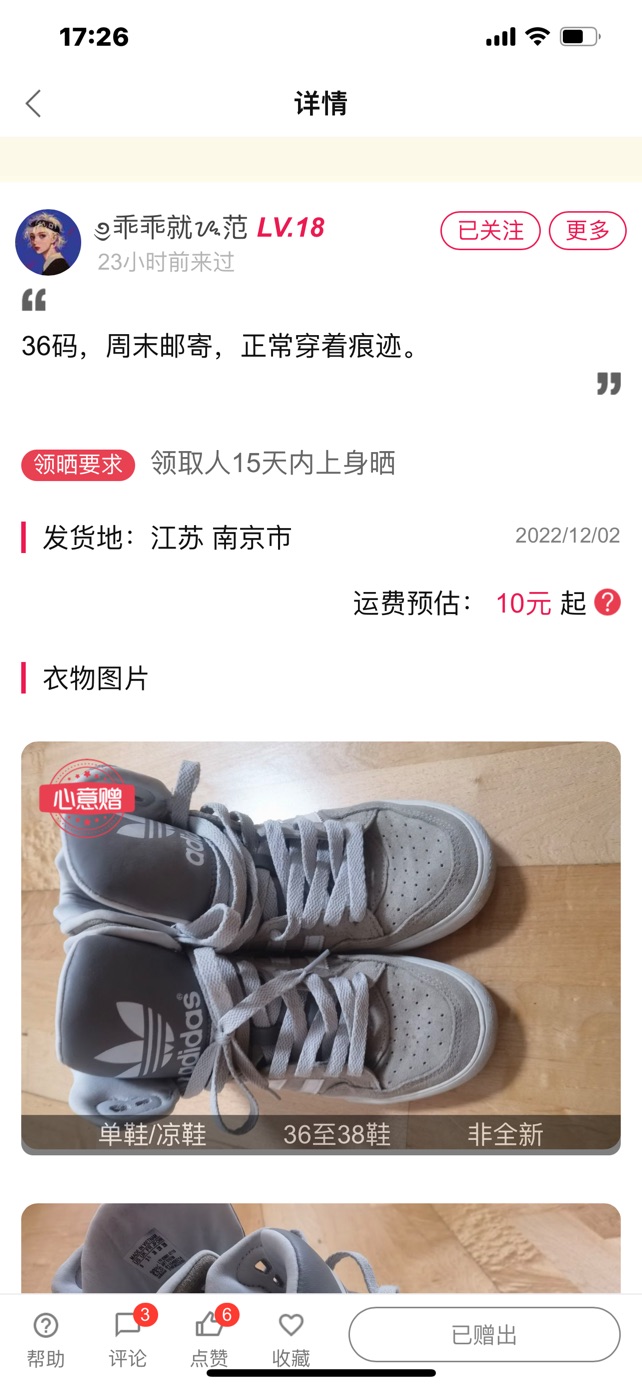The height and width of the screenshot is (1389, 642).
Task: Open the second shoe photo
Action: pyautogui.click(x=321, y=1248)
